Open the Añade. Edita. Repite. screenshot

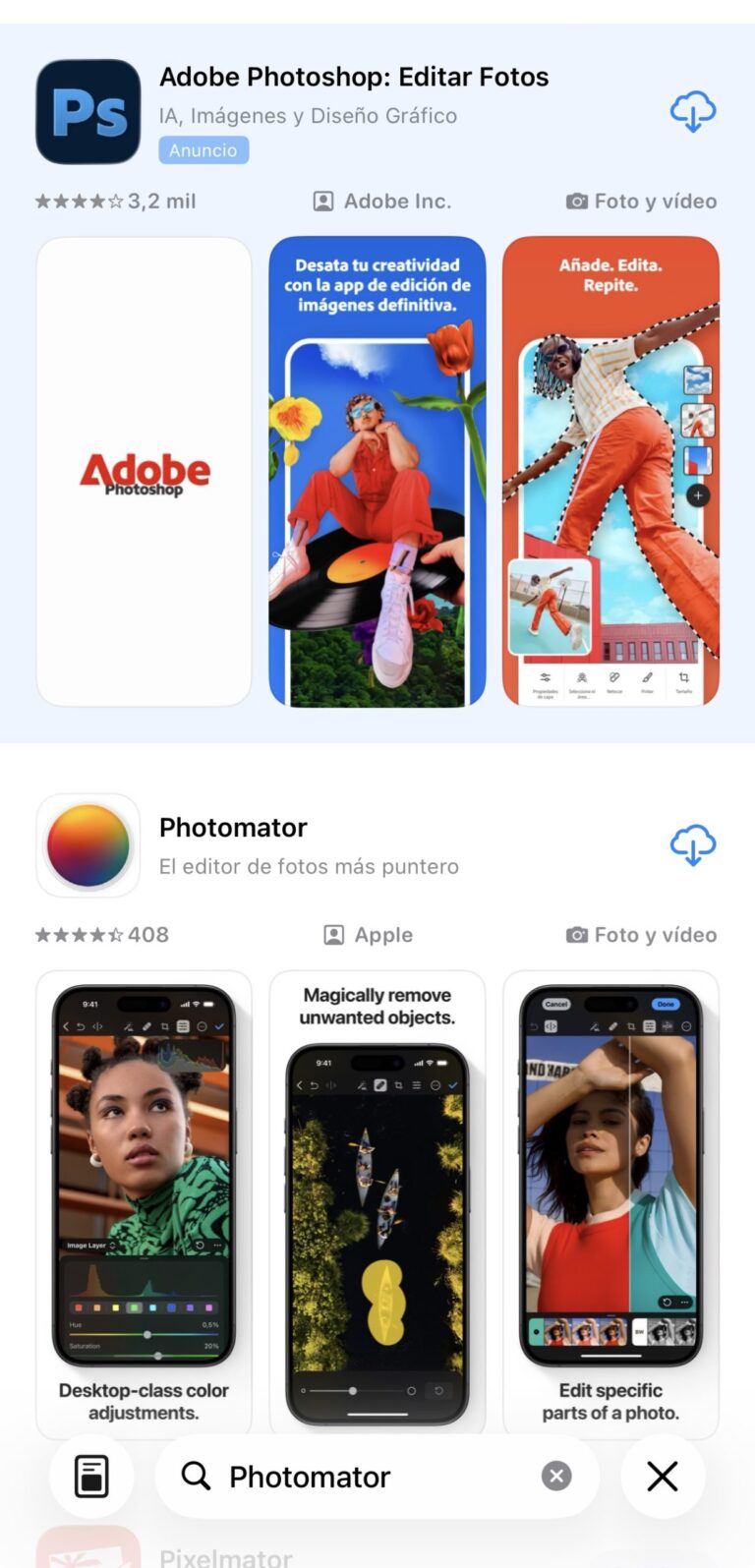pos(610,472)
